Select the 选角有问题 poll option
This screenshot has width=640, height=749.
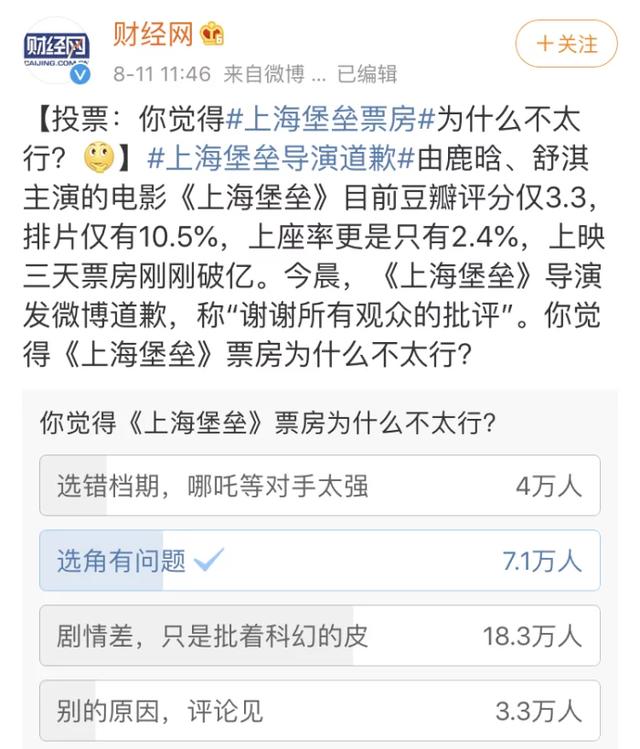pyautogui.click(x=320, y=560)
